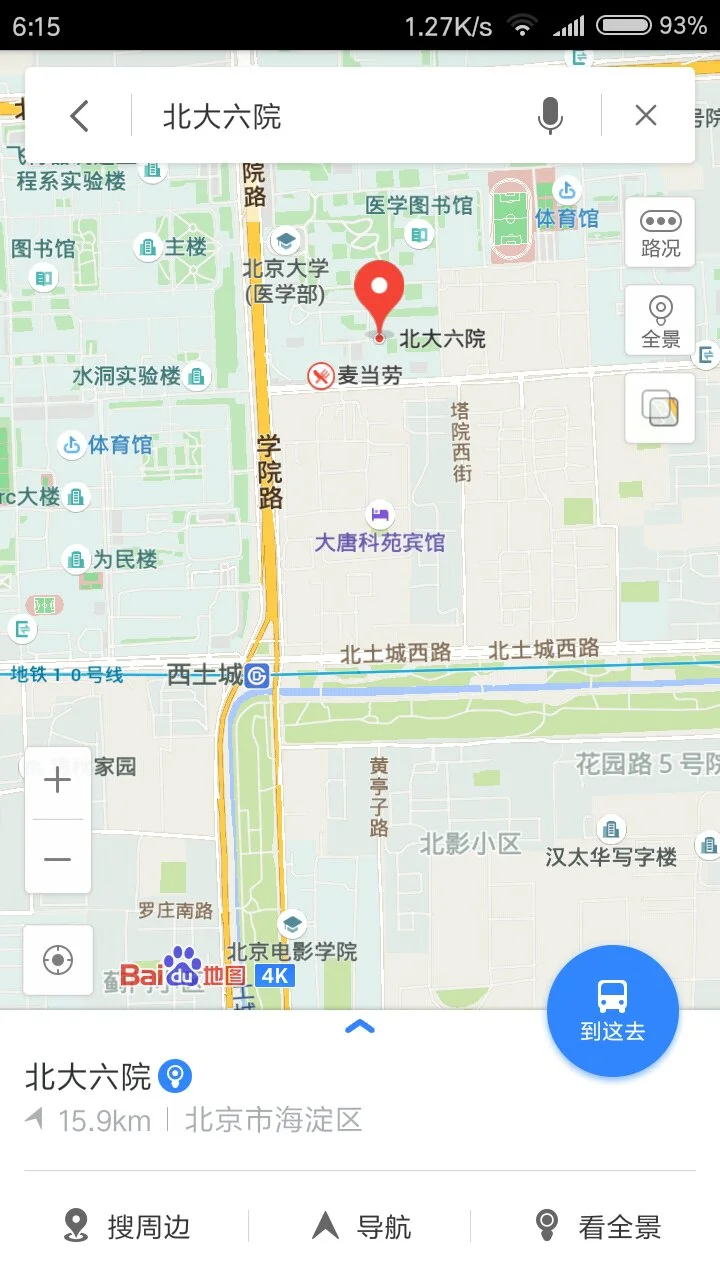
Task: Expand the place details with the up chevron
Action: tap(359, 1028)
